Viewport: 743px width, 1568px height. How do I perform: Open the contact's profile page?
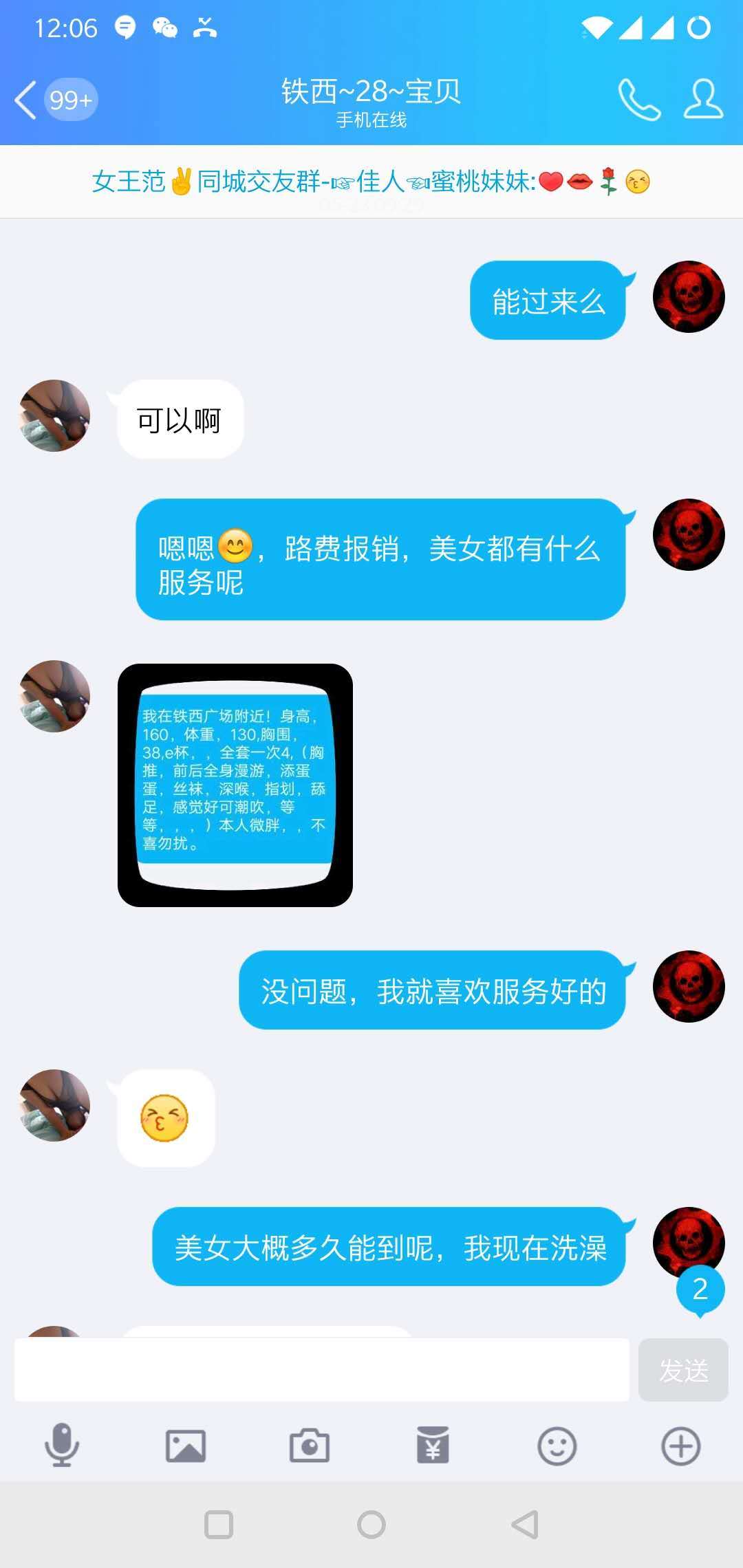pyautogui.click(x=702, y=100)
